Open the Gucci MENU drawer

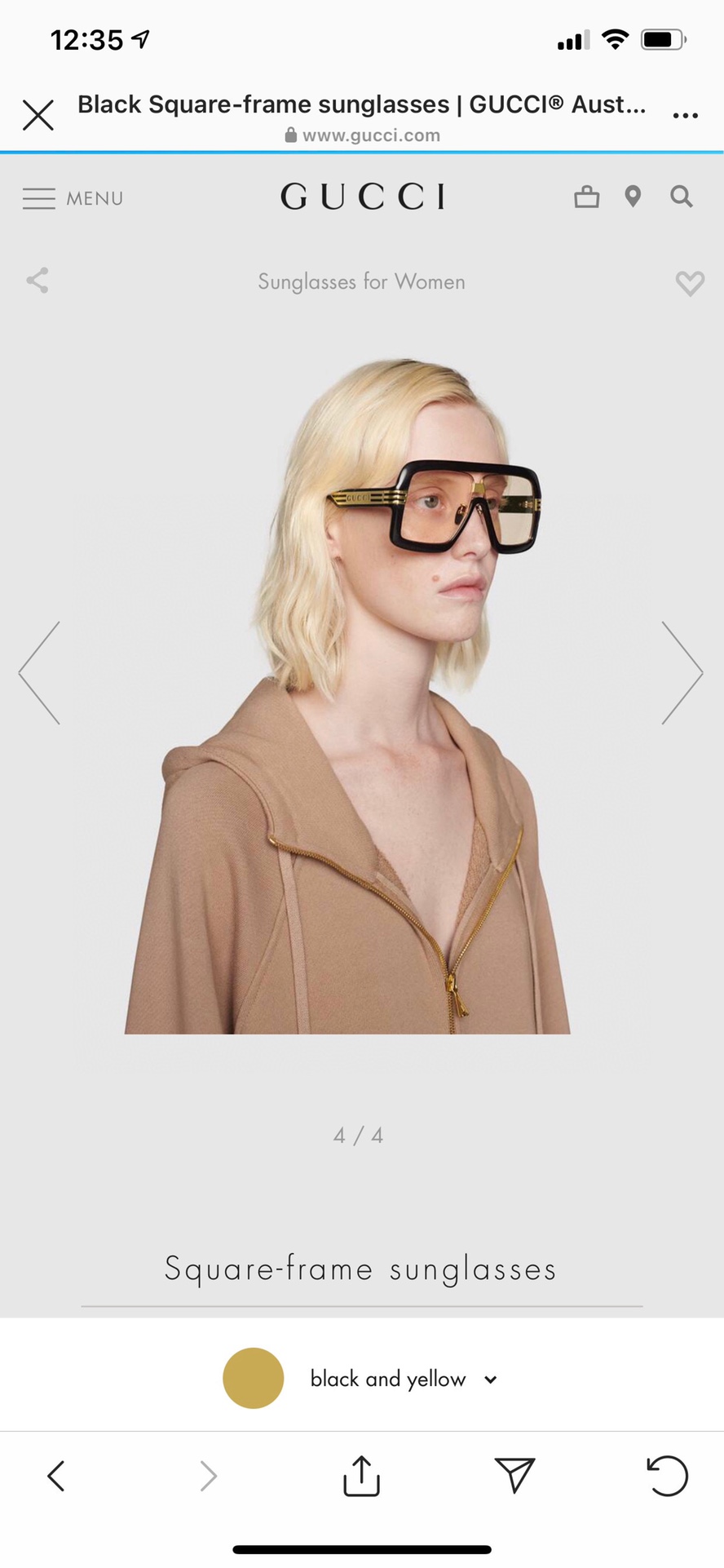coord(73,198)
